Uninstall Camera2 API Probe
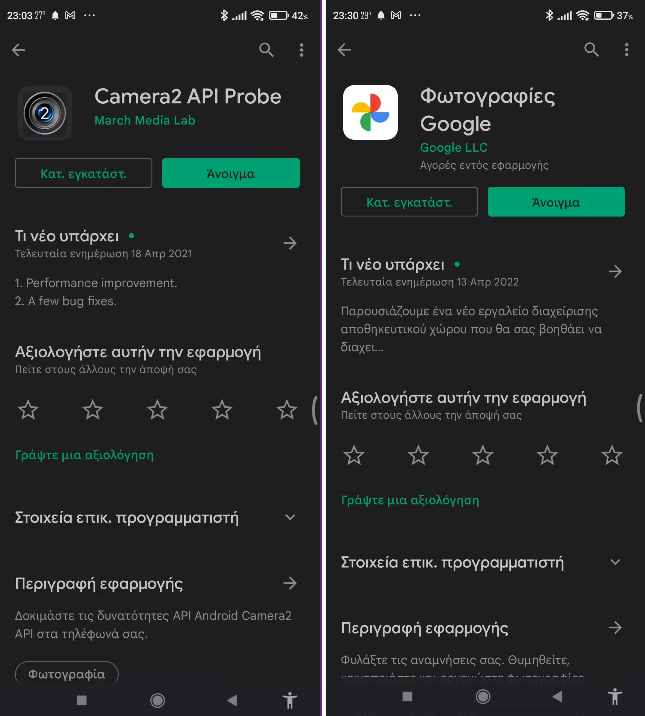This screenshot has width=645, height=716. click(x=83, y=173)
